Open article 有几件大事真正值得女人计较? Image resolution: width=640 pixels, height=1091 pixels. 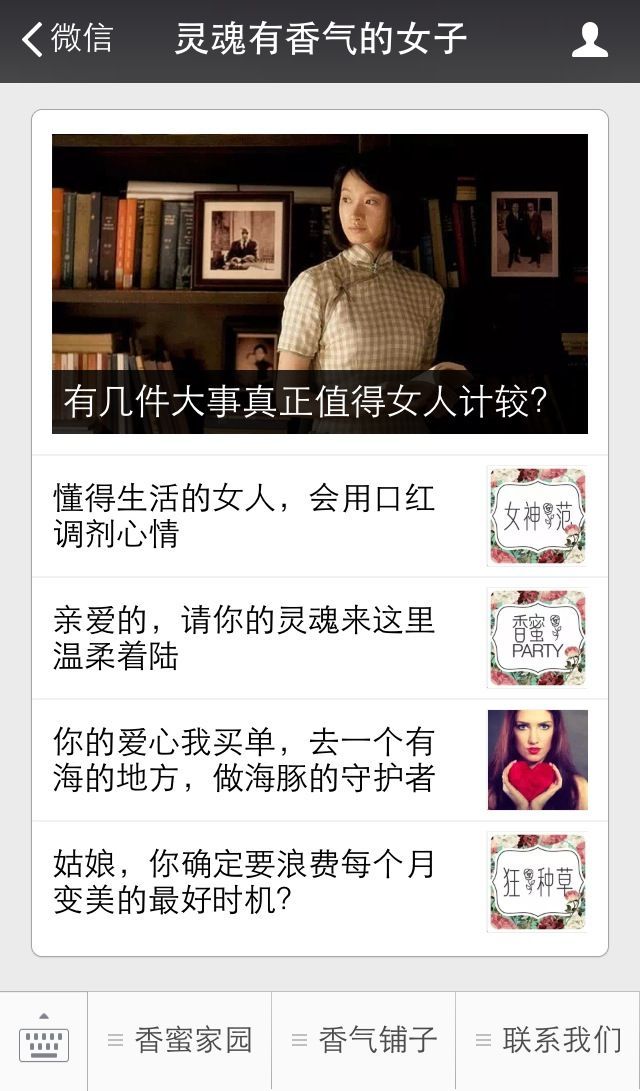pos(320,285)
